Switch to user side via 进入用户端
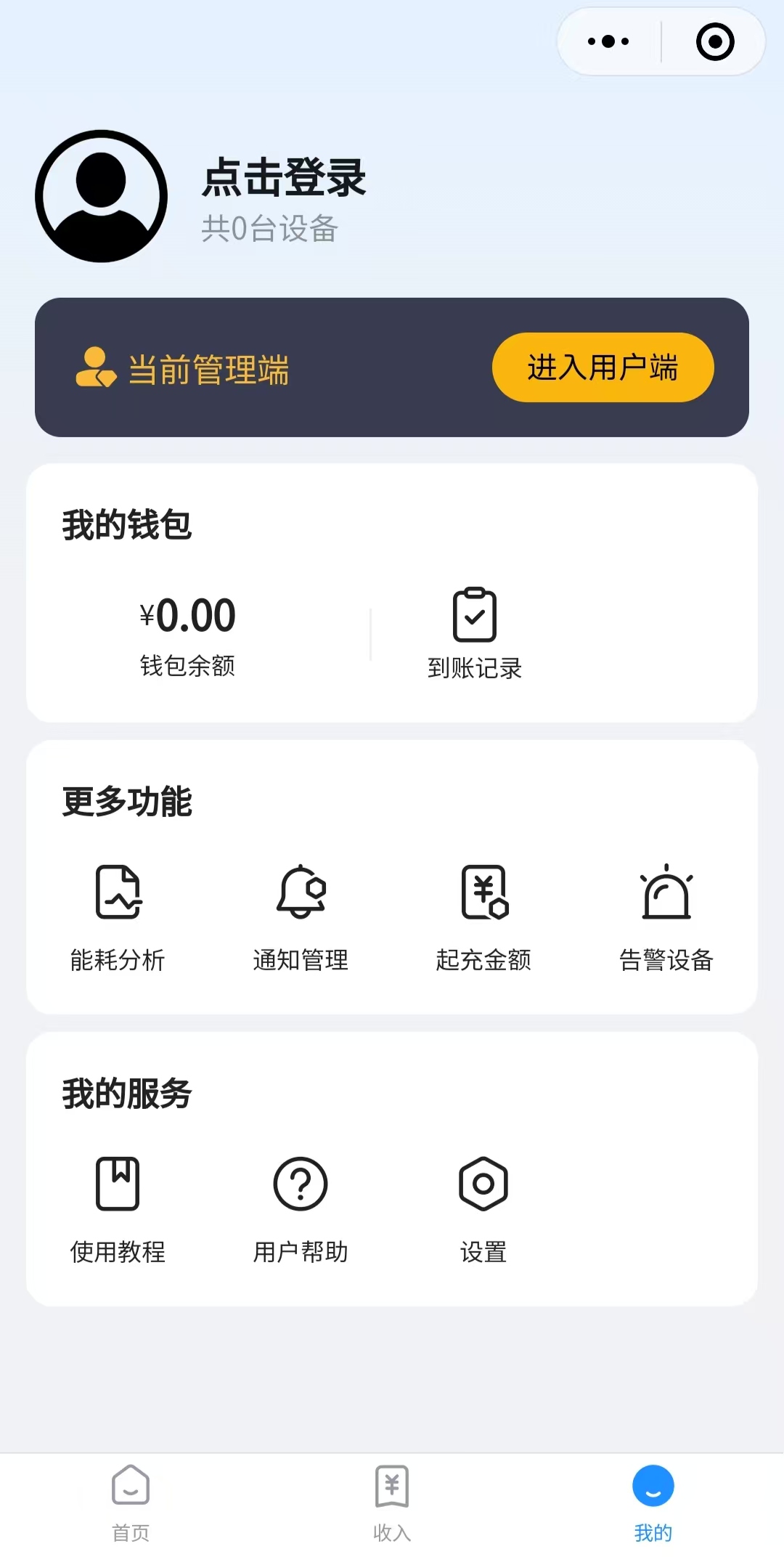The image size is (784, 1557). pos(603,367)
